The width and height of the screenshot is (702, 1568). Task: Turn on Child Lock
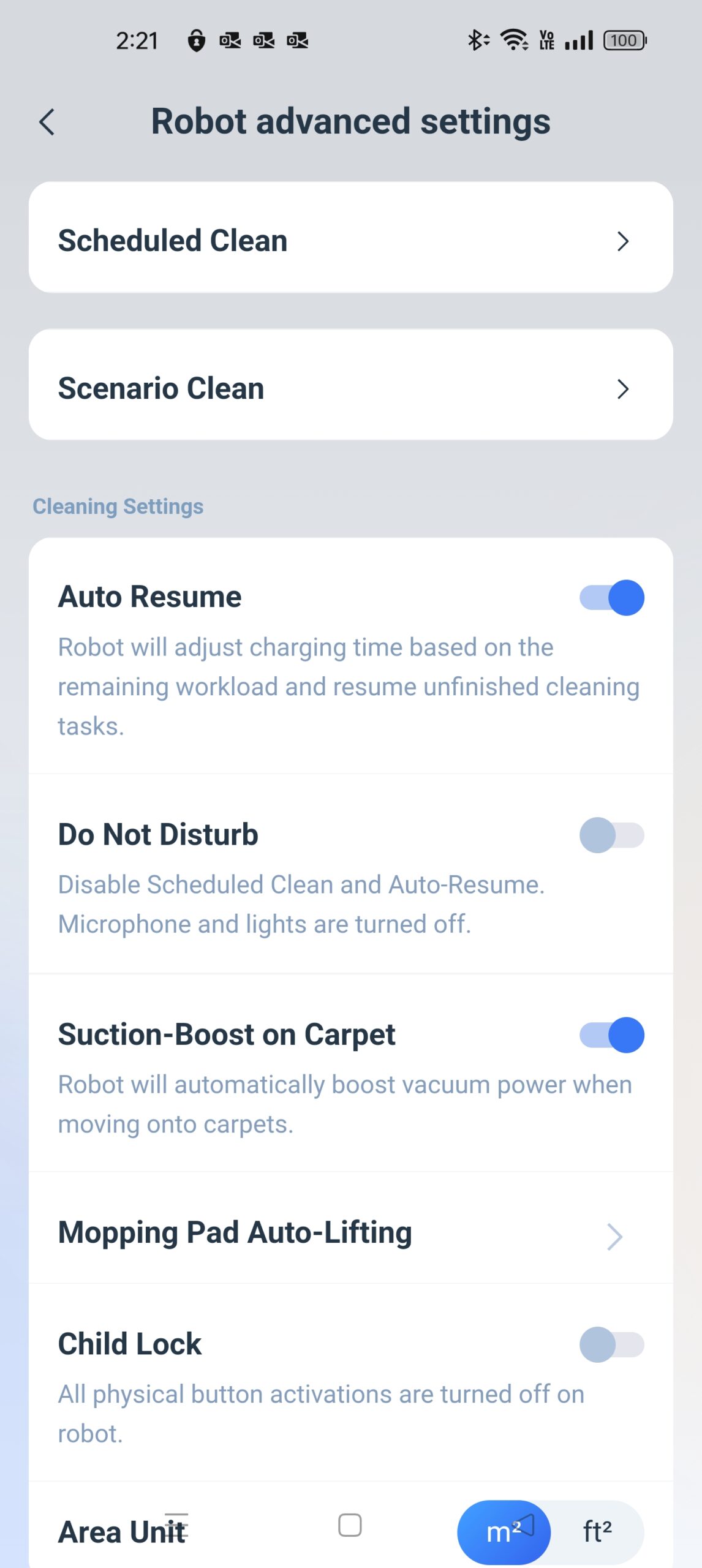[x=611, y=1344]
